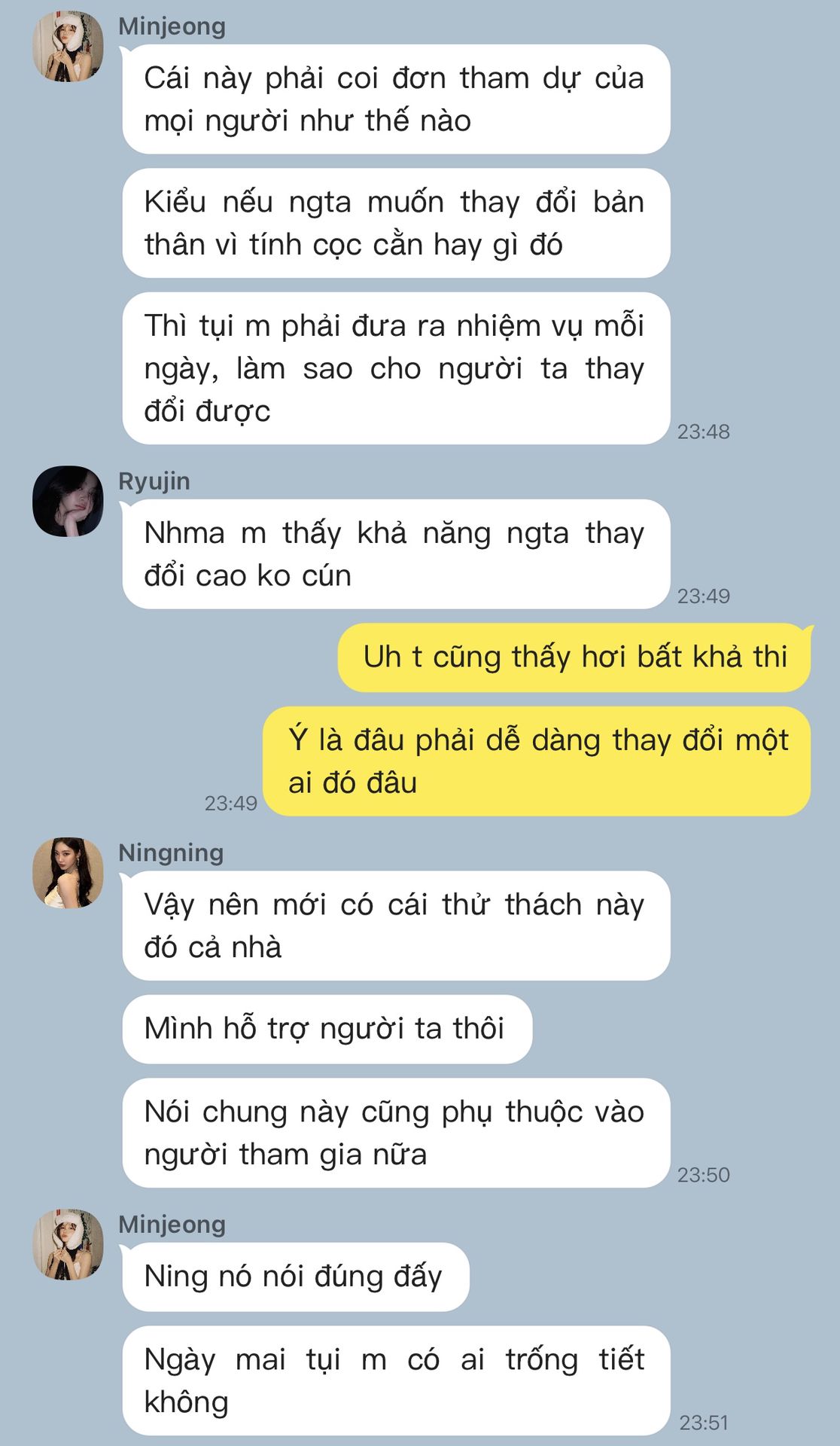This screenshot has height=1446, width=840.
Task: Tap Minjeong's avatar above 'Cái này phải coi'
Action: pos(68,46)
